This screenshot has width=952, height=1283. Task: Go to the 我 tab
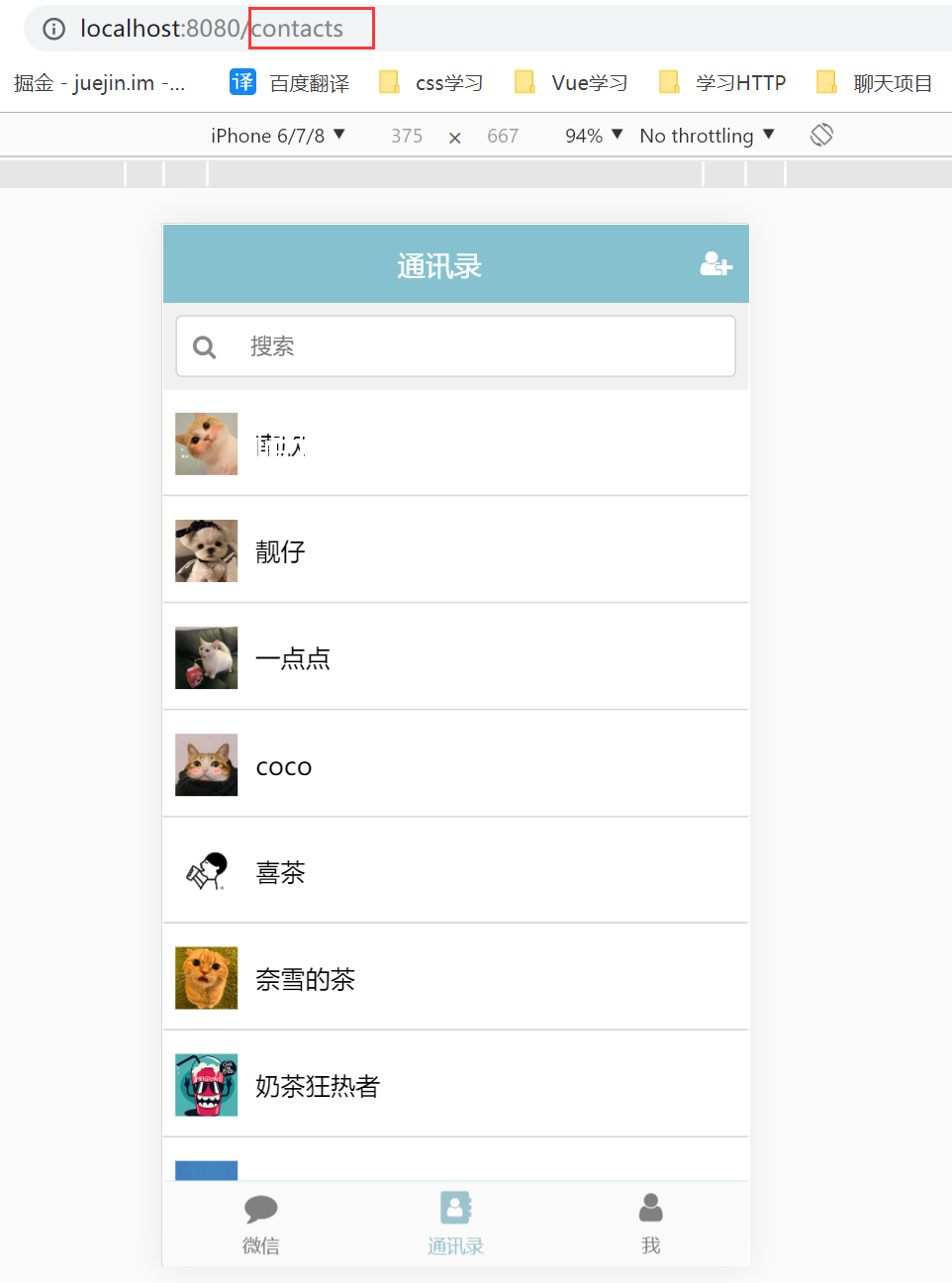point(650,1224)
